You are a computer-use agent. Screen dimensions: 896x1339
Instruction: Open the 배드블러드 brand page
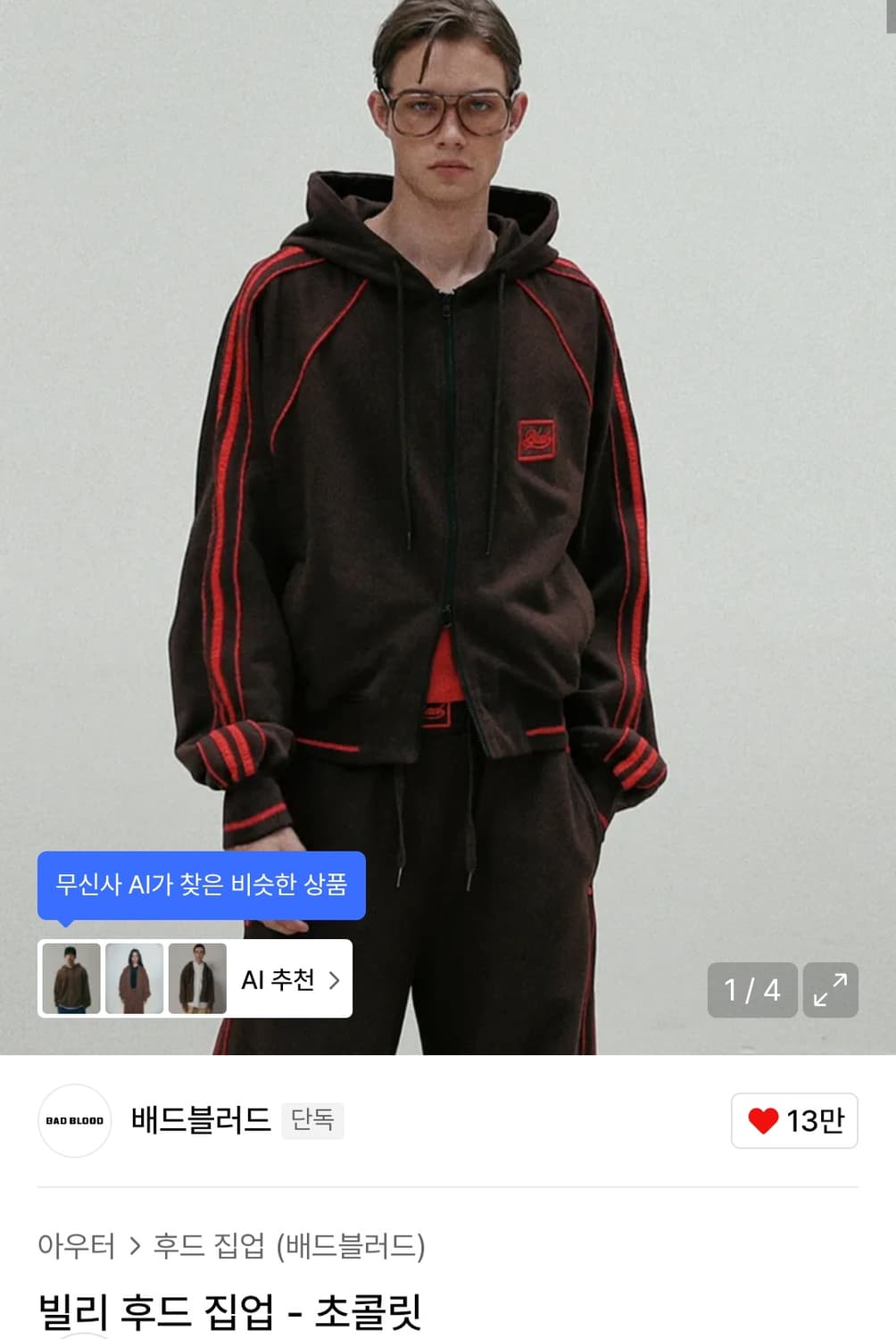[x=198, y=1120]
